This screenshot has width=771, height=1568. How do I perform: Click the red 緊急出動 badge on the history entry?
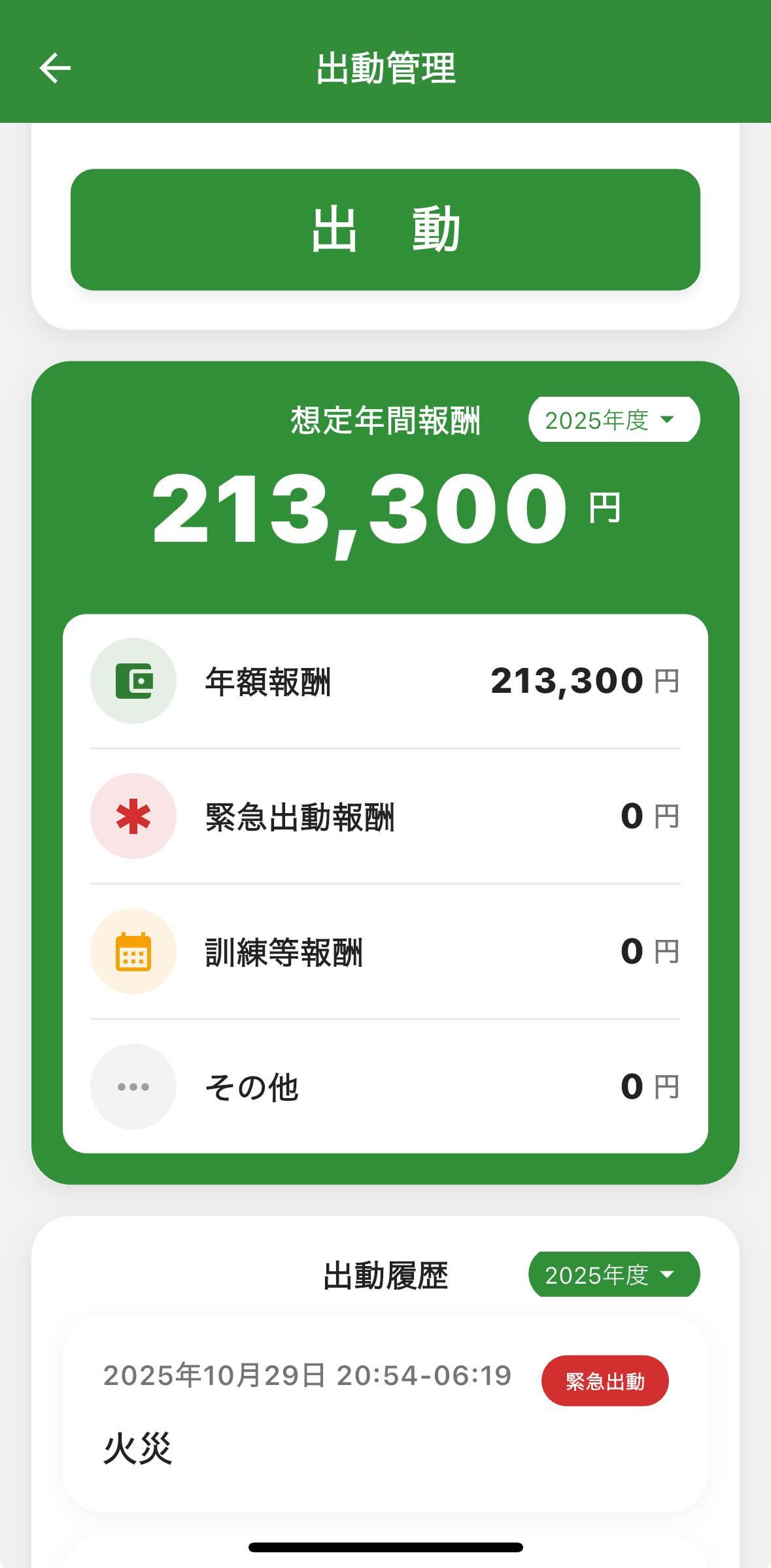pos(605,1380)
